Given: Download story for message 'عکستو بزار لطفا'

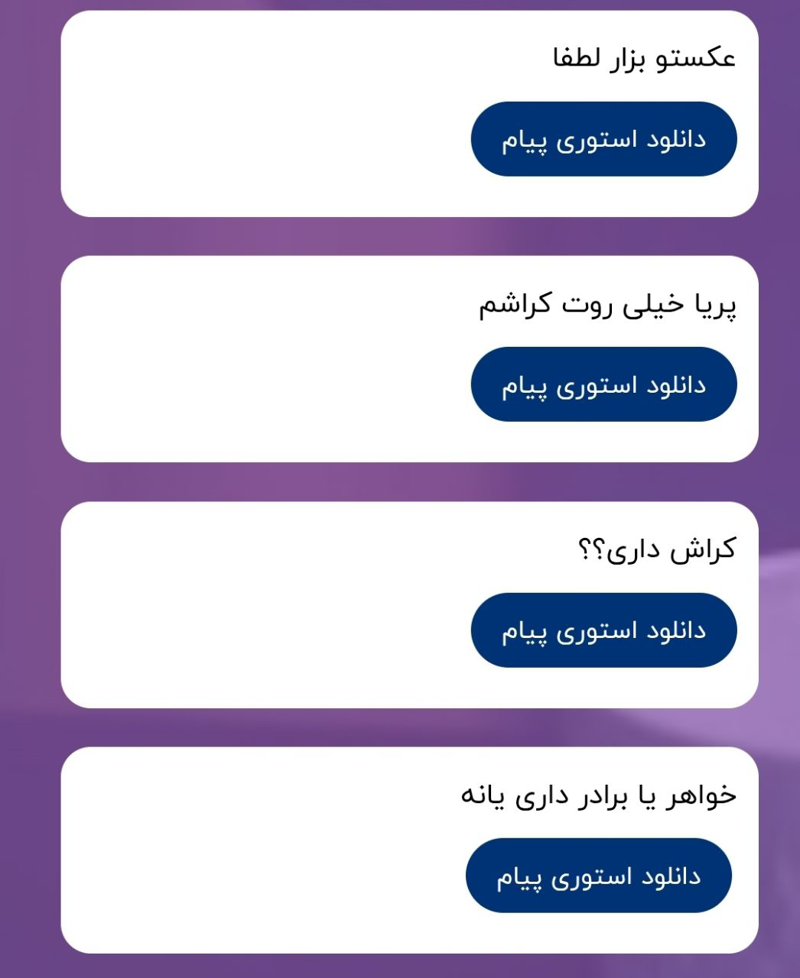Looking at the screenshot, I should tap(603, 139).
